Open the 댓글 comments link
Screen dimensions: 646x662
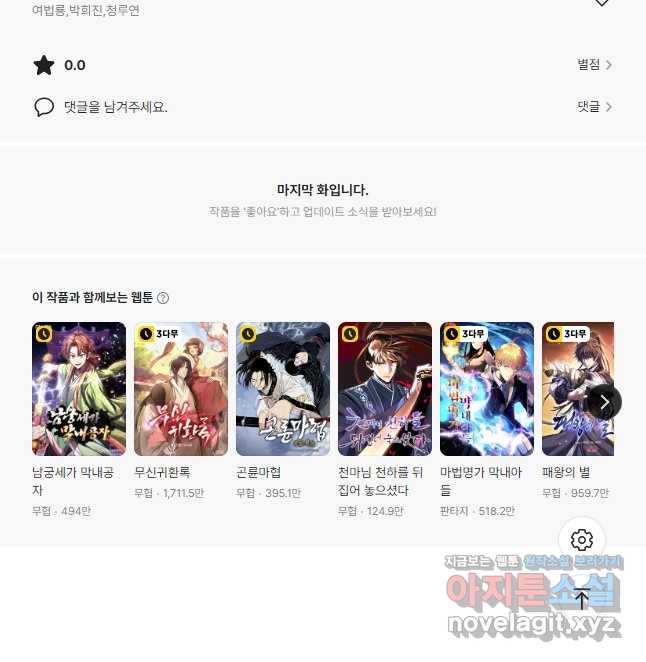coord(594,106)
